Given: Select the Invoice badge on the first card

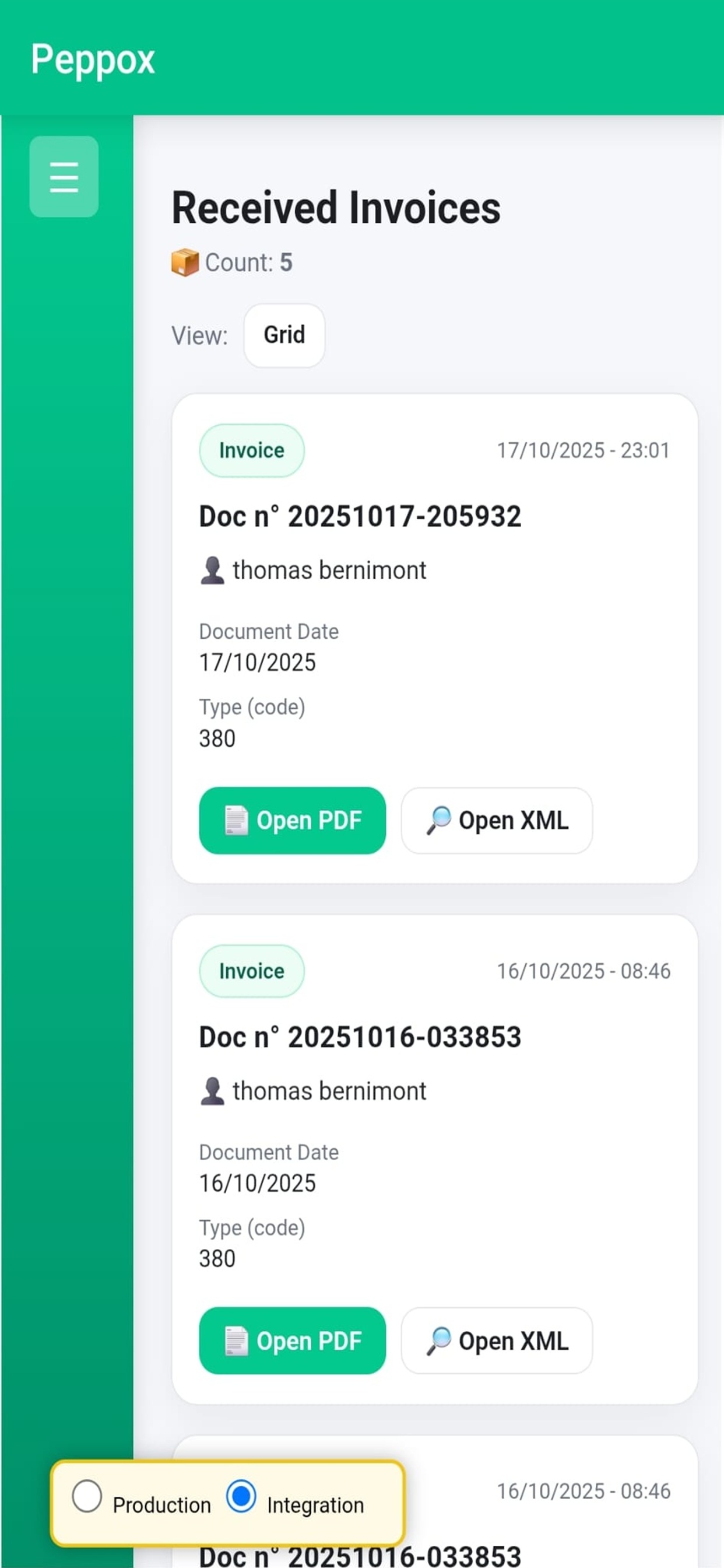Looking at the screenshot, I should (251, 450).
